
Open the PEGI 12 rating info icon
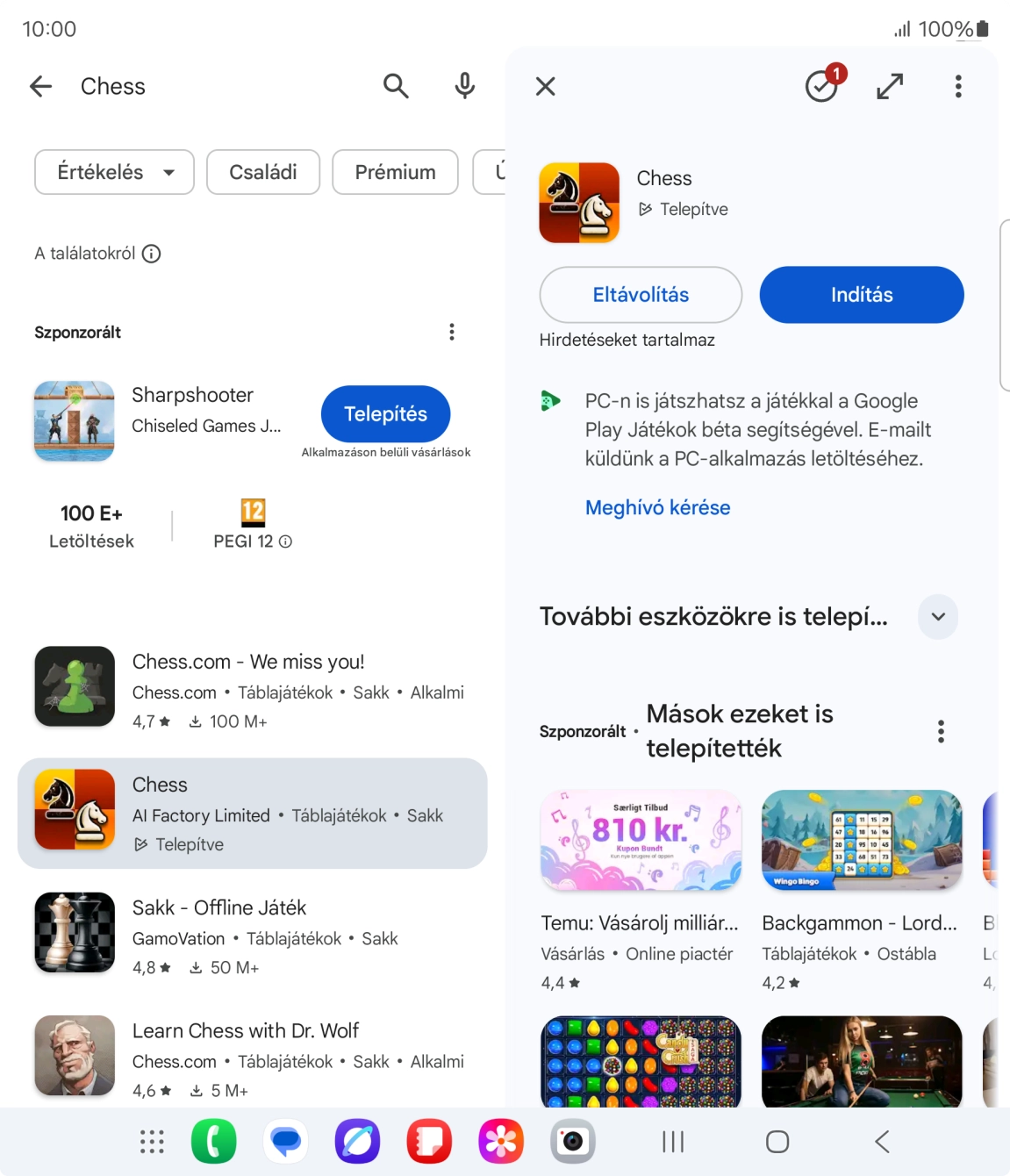pyautogui.click(x=284, y=541)
